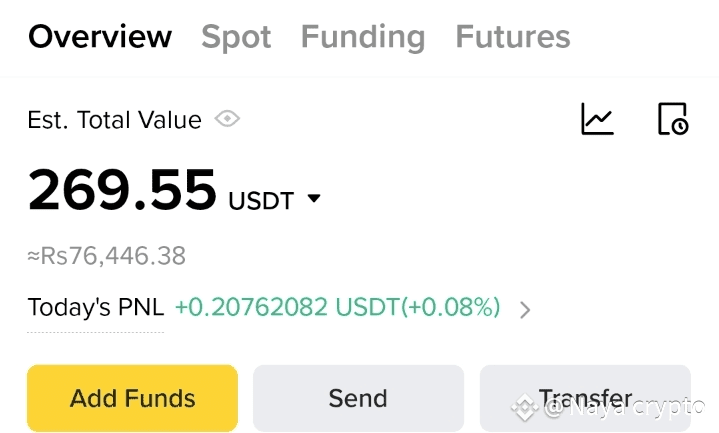Image resolution: width=719 pixels, height=433 pixels.
Task: Switch to the Funding tab
Action: click(x=362, y=37)
